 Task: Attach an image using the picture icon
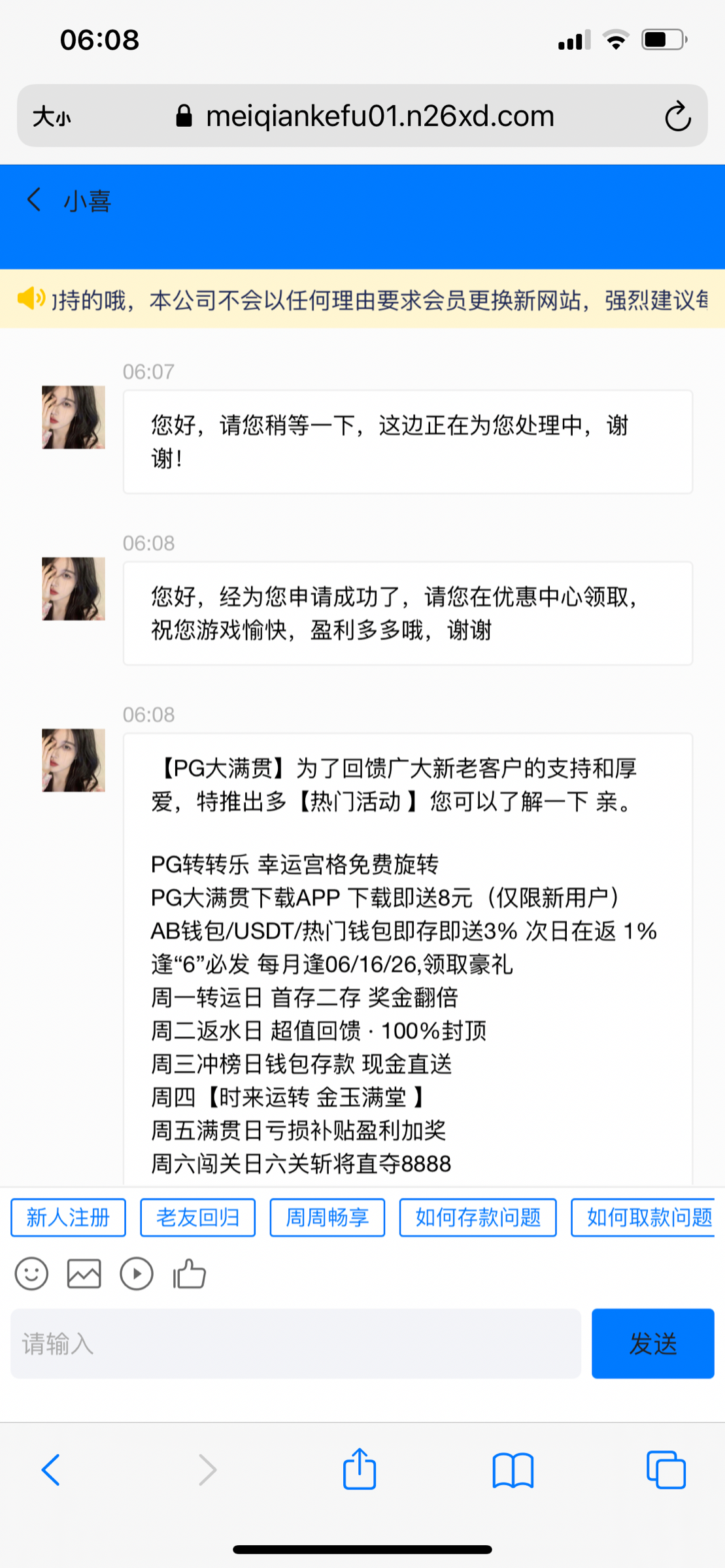coord(83,1273)
